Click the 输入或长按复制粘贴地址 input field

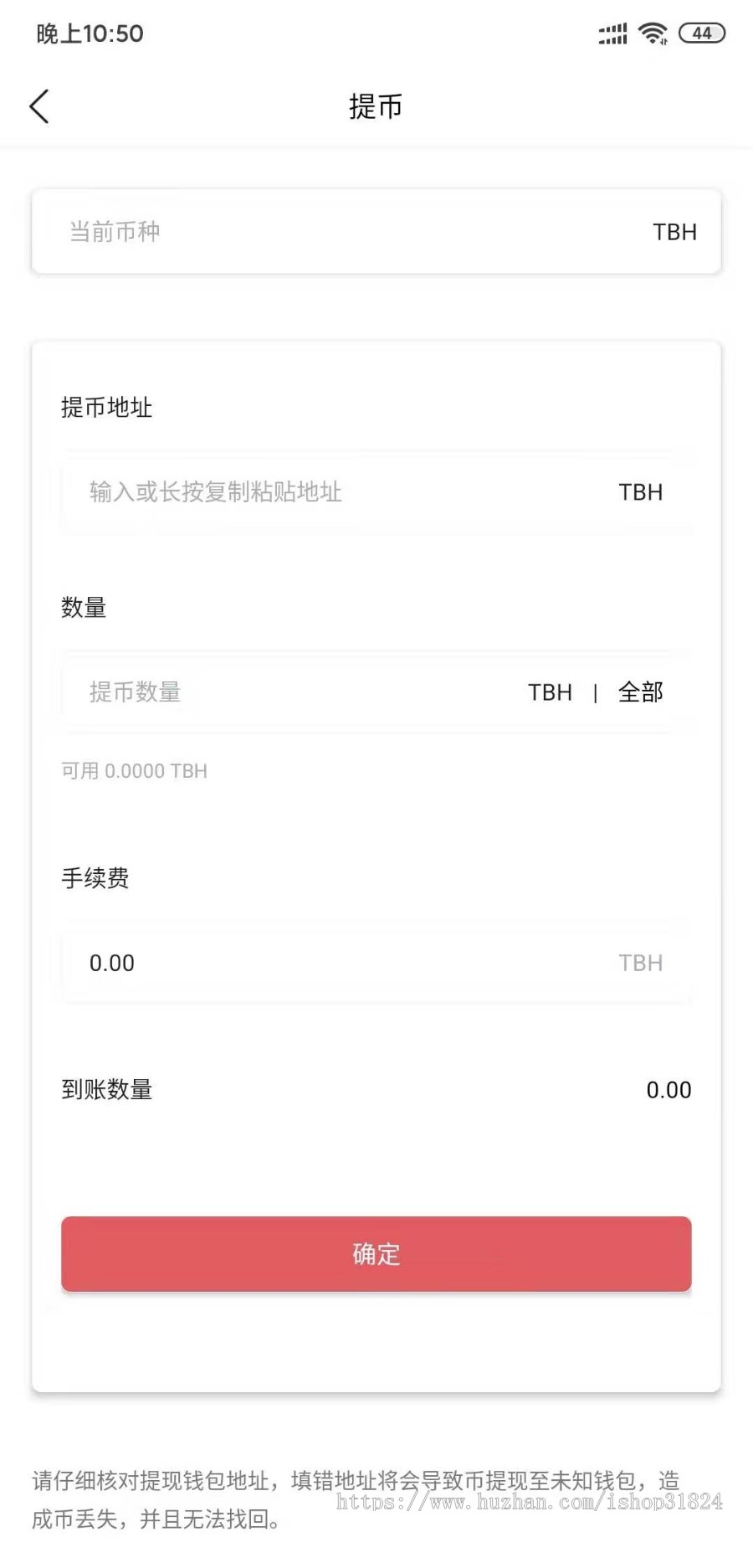293,492
